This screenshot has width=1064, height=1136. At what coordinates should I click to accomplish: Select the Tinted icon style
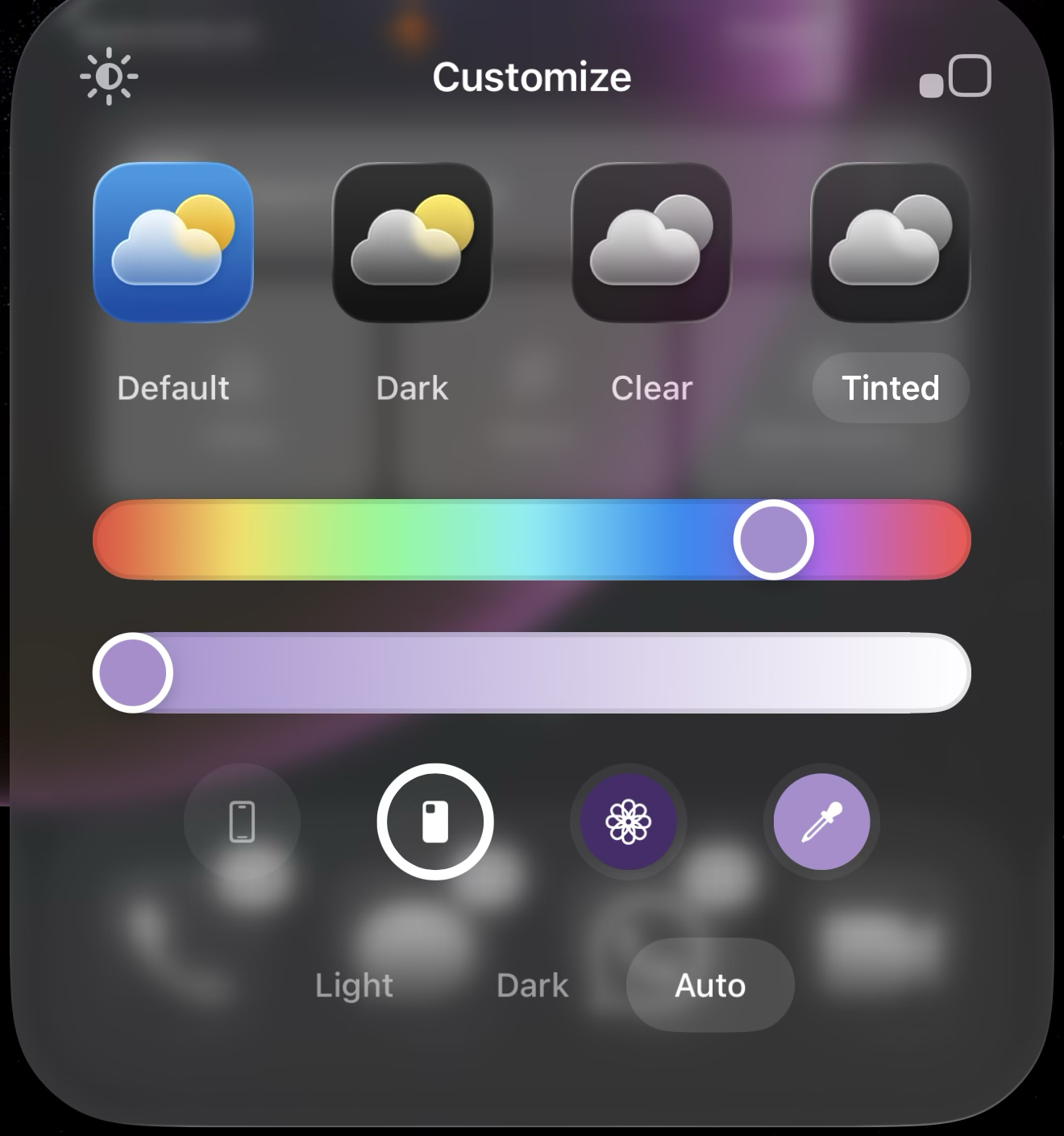[890, 243]
